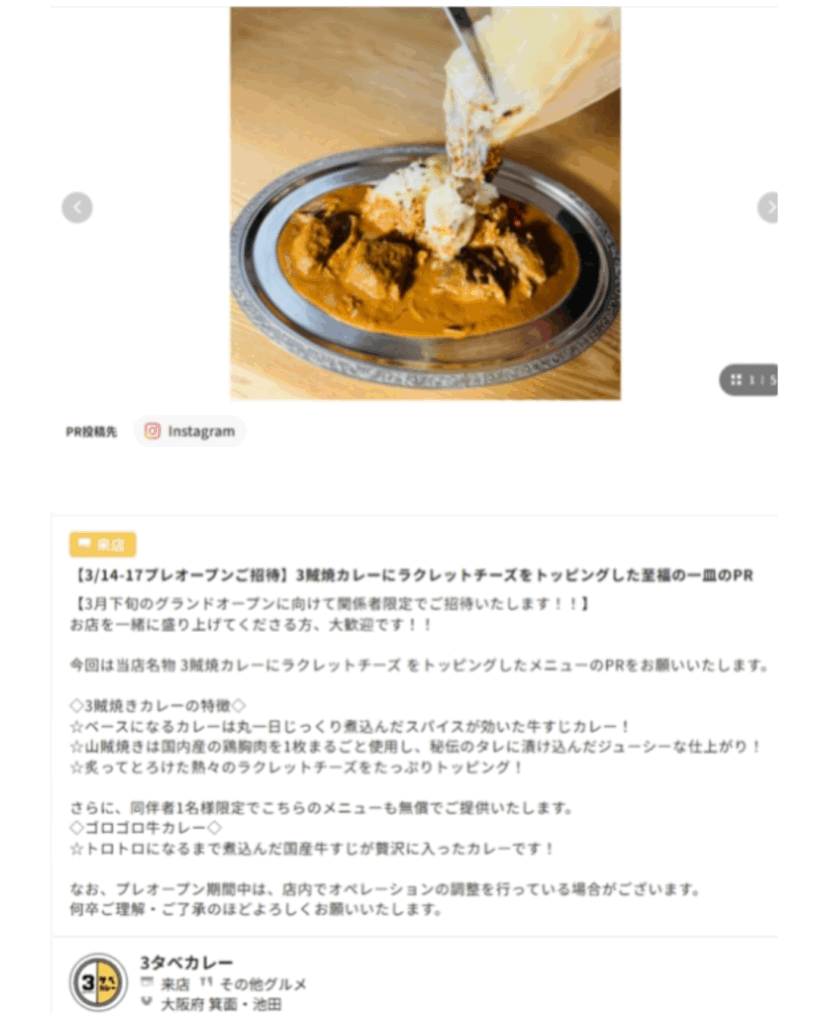
Task: Open the photo gallery via 1/5 counter
Action: (x=751, y=380)
